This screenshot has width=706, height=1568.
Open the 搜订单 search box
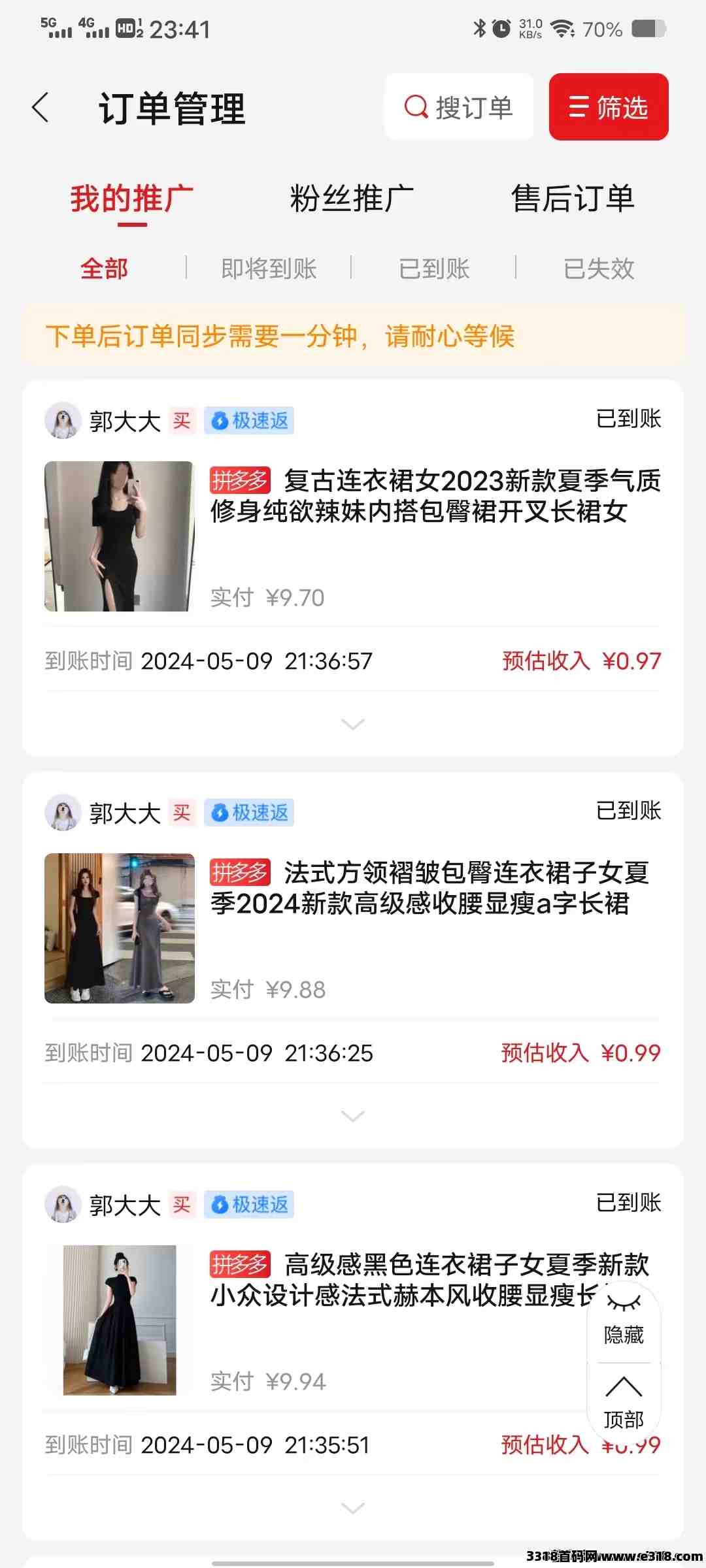(459, 107)
